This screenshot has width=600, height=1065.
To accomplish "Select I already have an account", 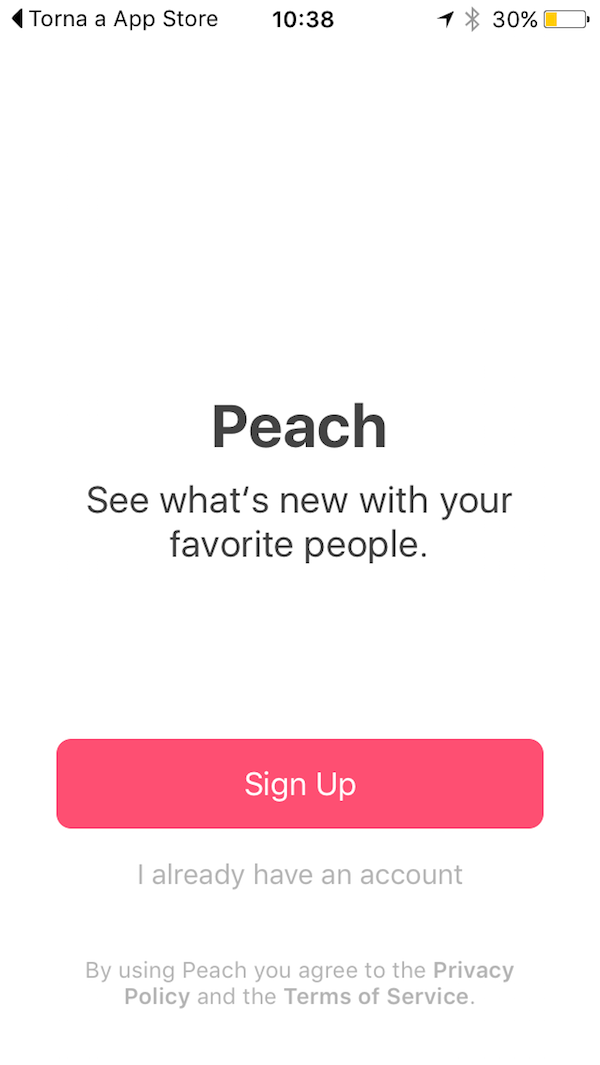I will tap(300, 875).
